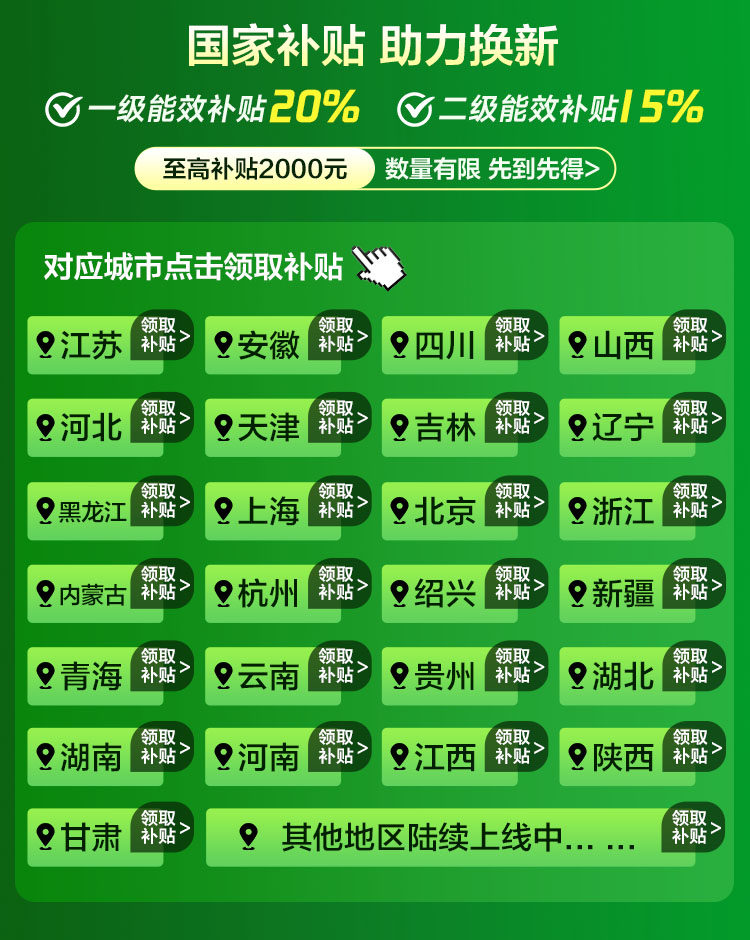Select 内蒙古 领取补贴
750x940 pixels.
point(110,591)
